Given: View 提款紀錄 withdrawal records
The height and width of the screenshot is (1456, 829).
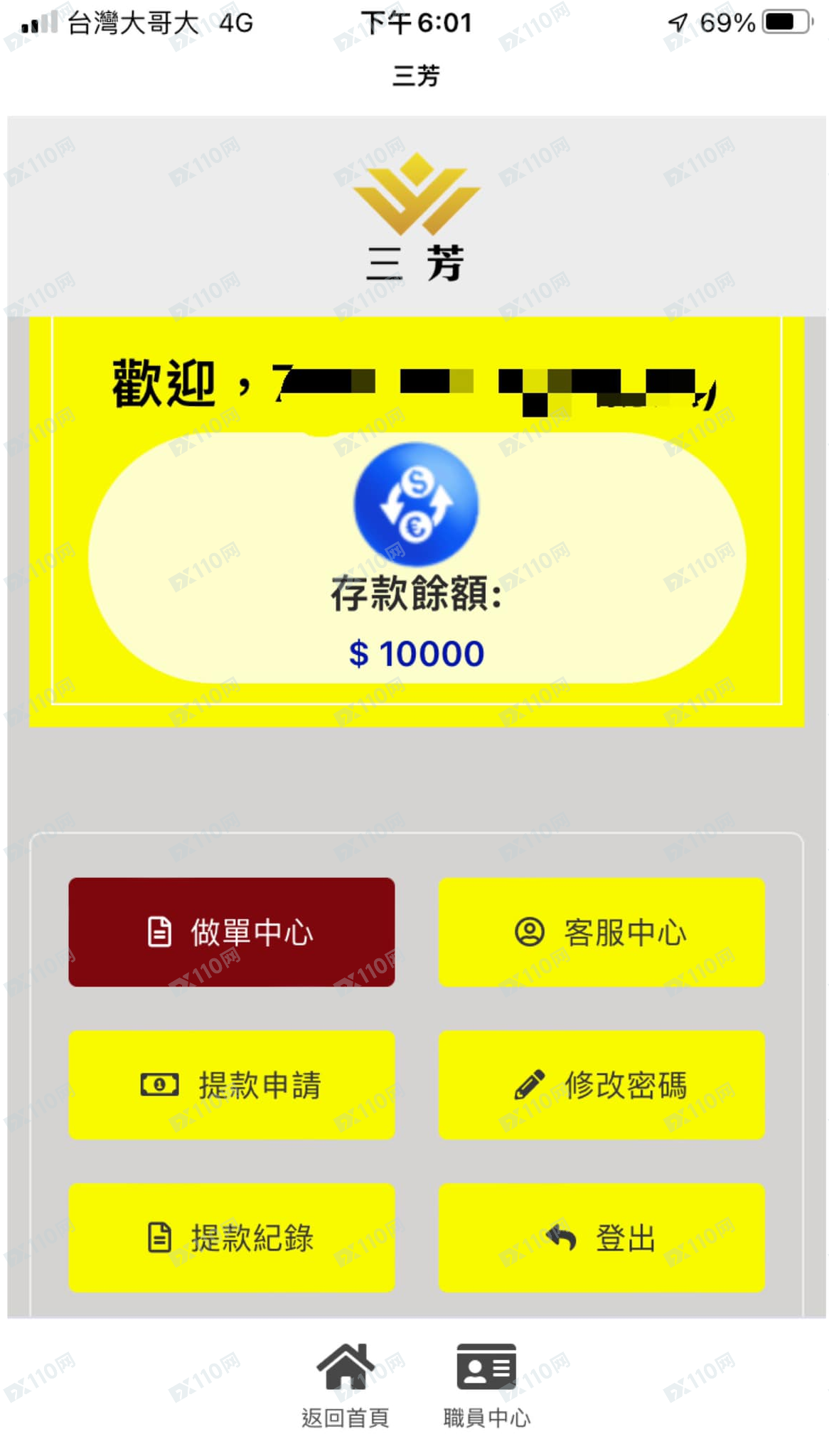Looking at the screenshot, I should (x=231, y=1237).
